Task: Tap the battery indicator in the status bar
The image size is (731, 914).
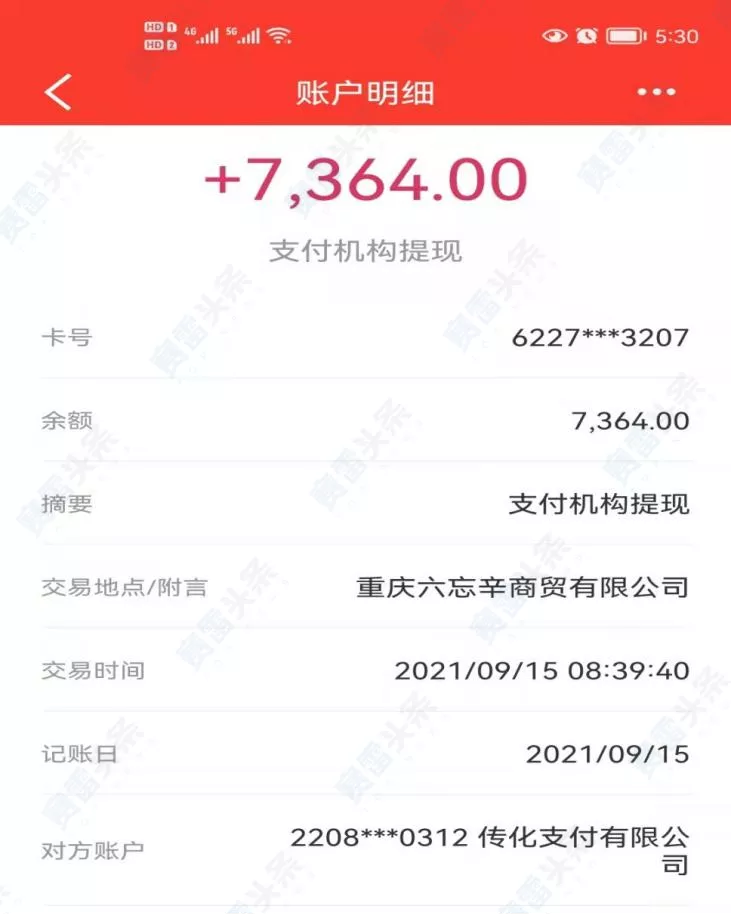Action: click(624, 36)
